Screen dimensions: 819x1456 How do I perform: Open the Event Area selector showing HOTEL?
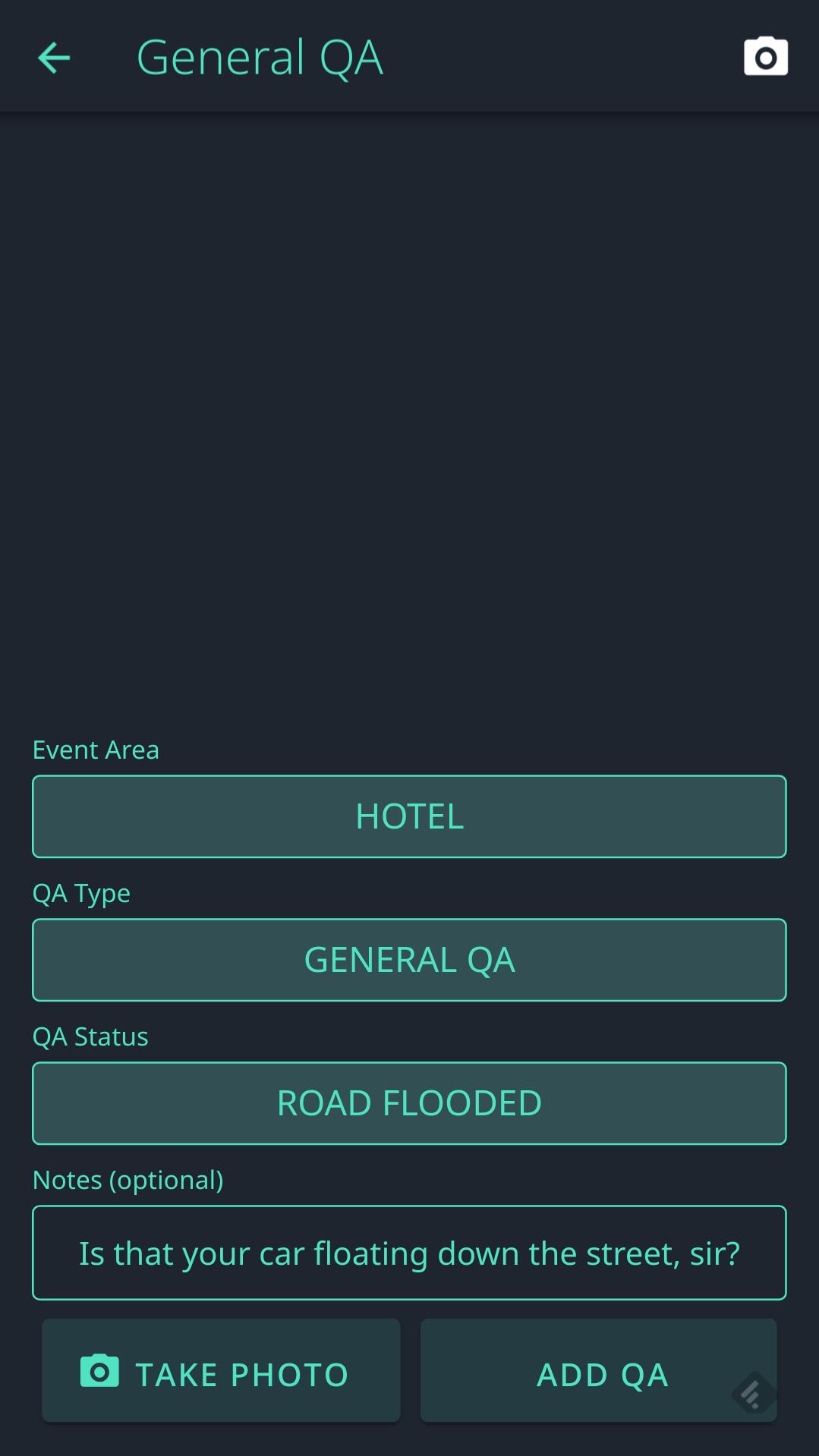click(x=409, y=816)
